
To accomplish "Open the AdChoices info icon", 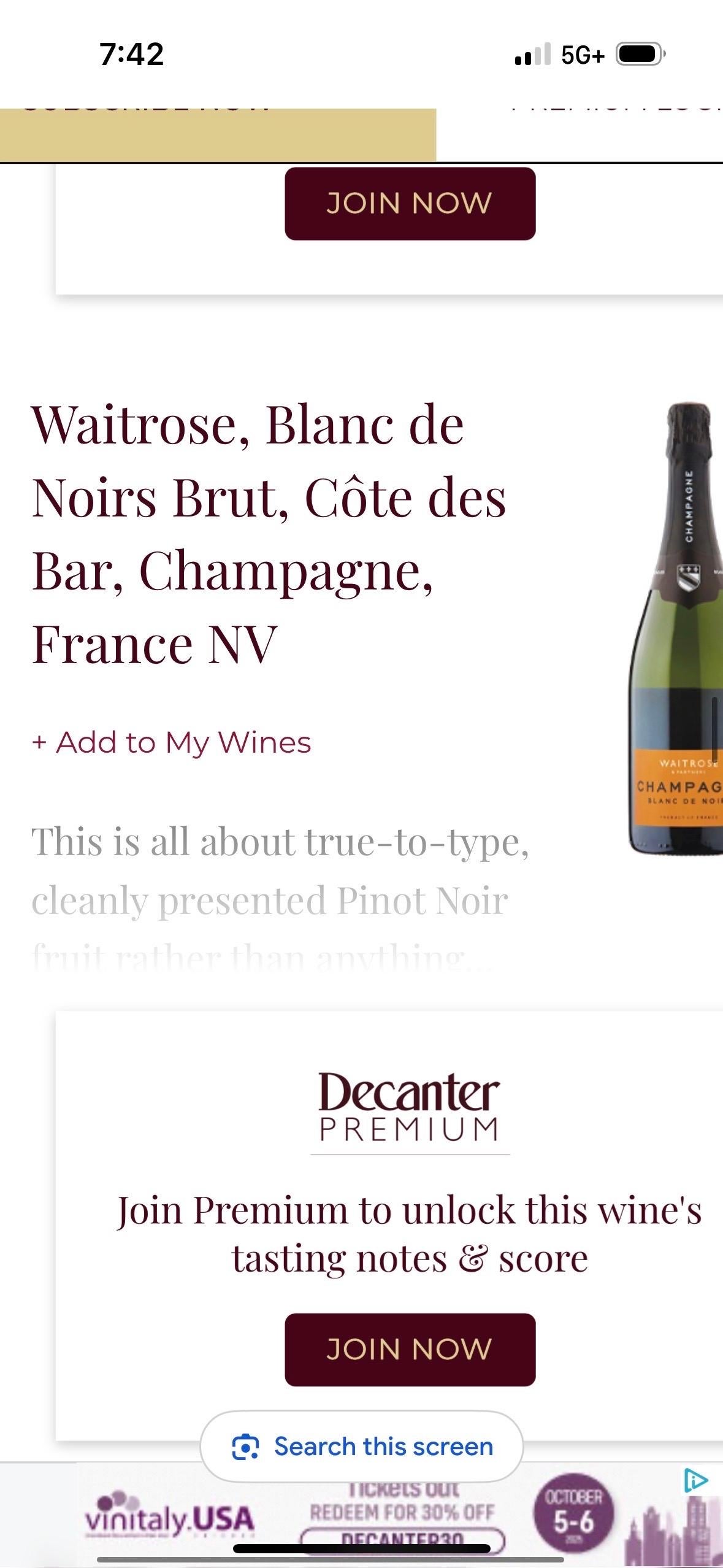I will click(695, 1480).
